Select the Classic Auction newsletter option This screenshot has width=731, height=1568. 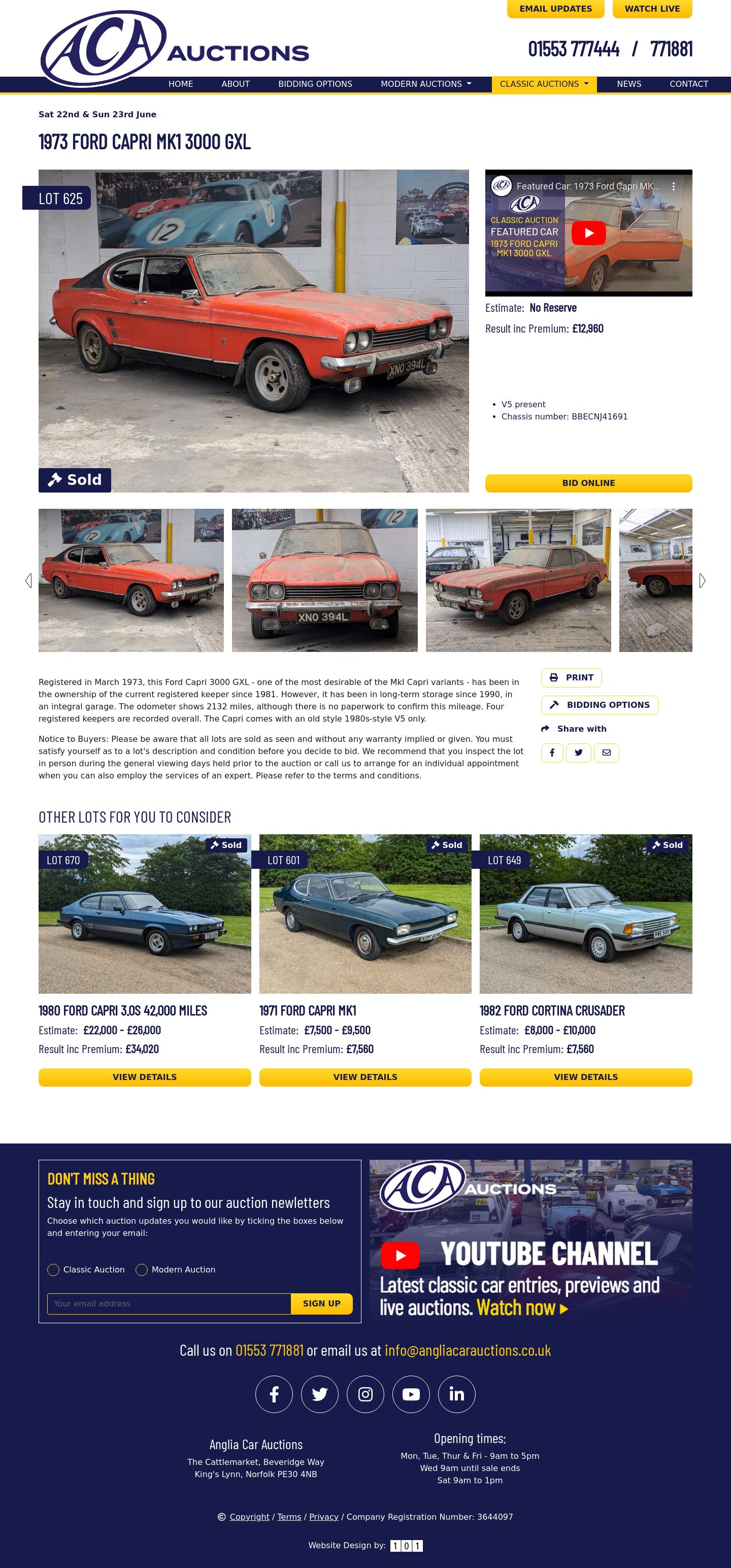pos(54,1270)
